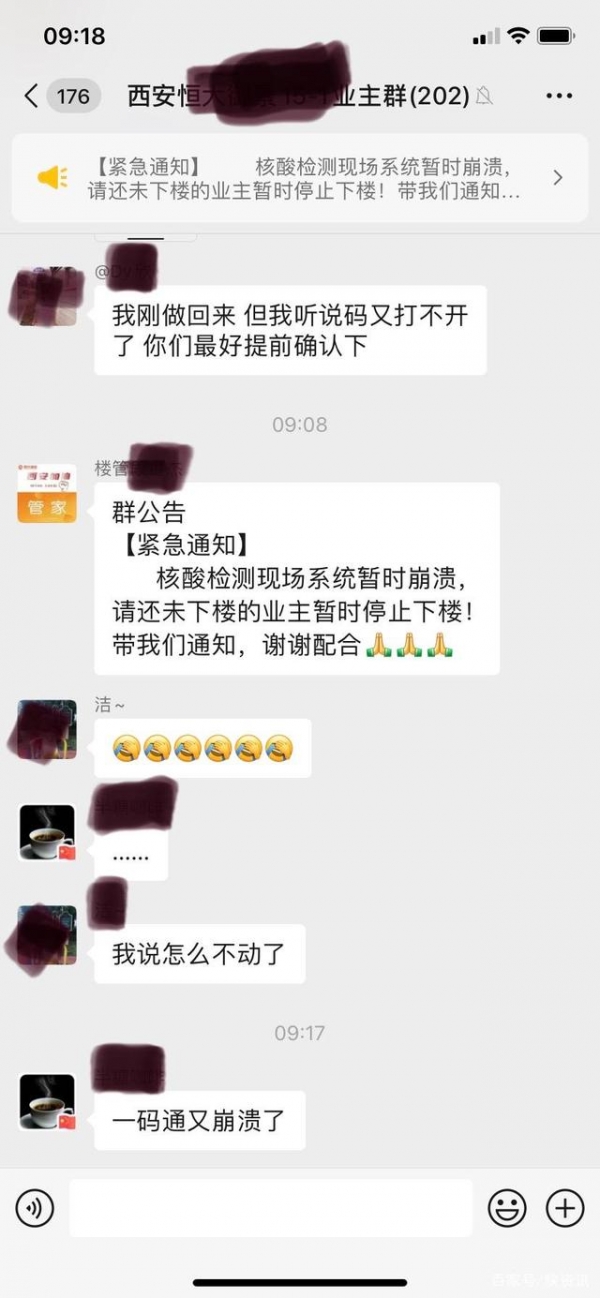Open the emoji sticker panel

coord(507,1208)
